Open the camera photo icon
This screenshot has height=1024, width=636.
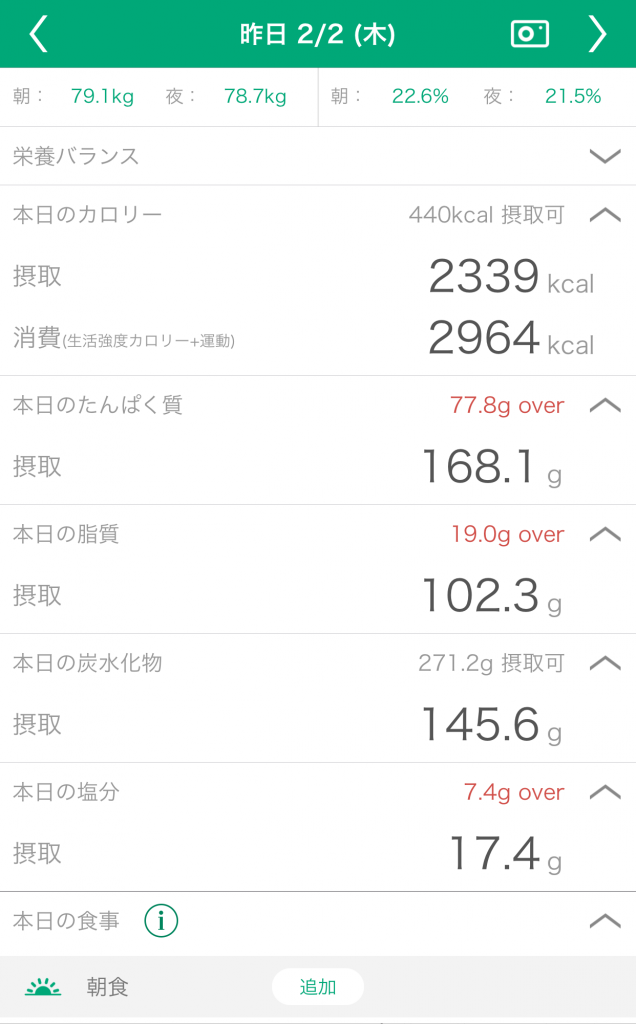(x=530, y=34)
